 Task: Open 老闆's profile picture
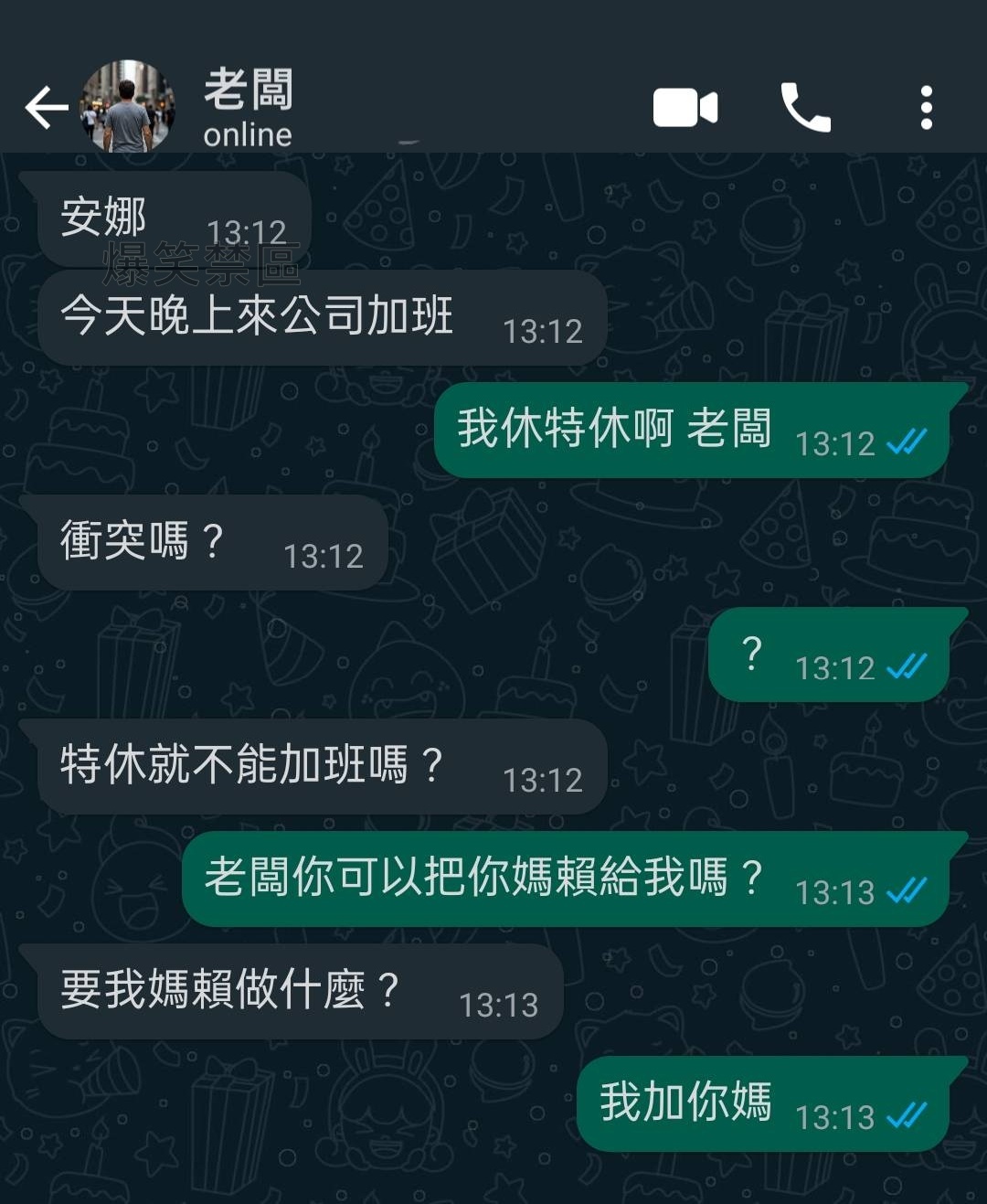[x=127, y=107]
